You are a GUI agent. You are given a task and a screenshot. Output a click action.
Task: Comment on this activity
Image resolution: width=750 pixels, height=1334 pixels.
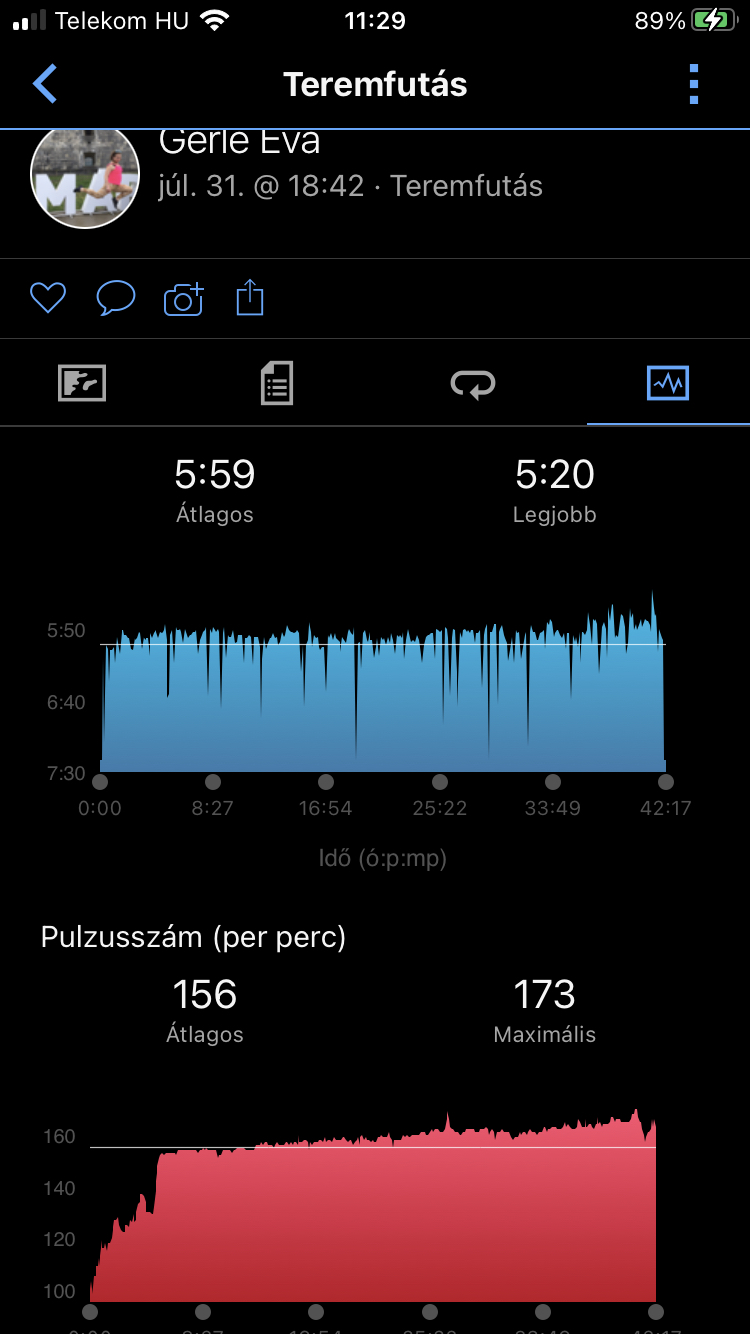115,298
